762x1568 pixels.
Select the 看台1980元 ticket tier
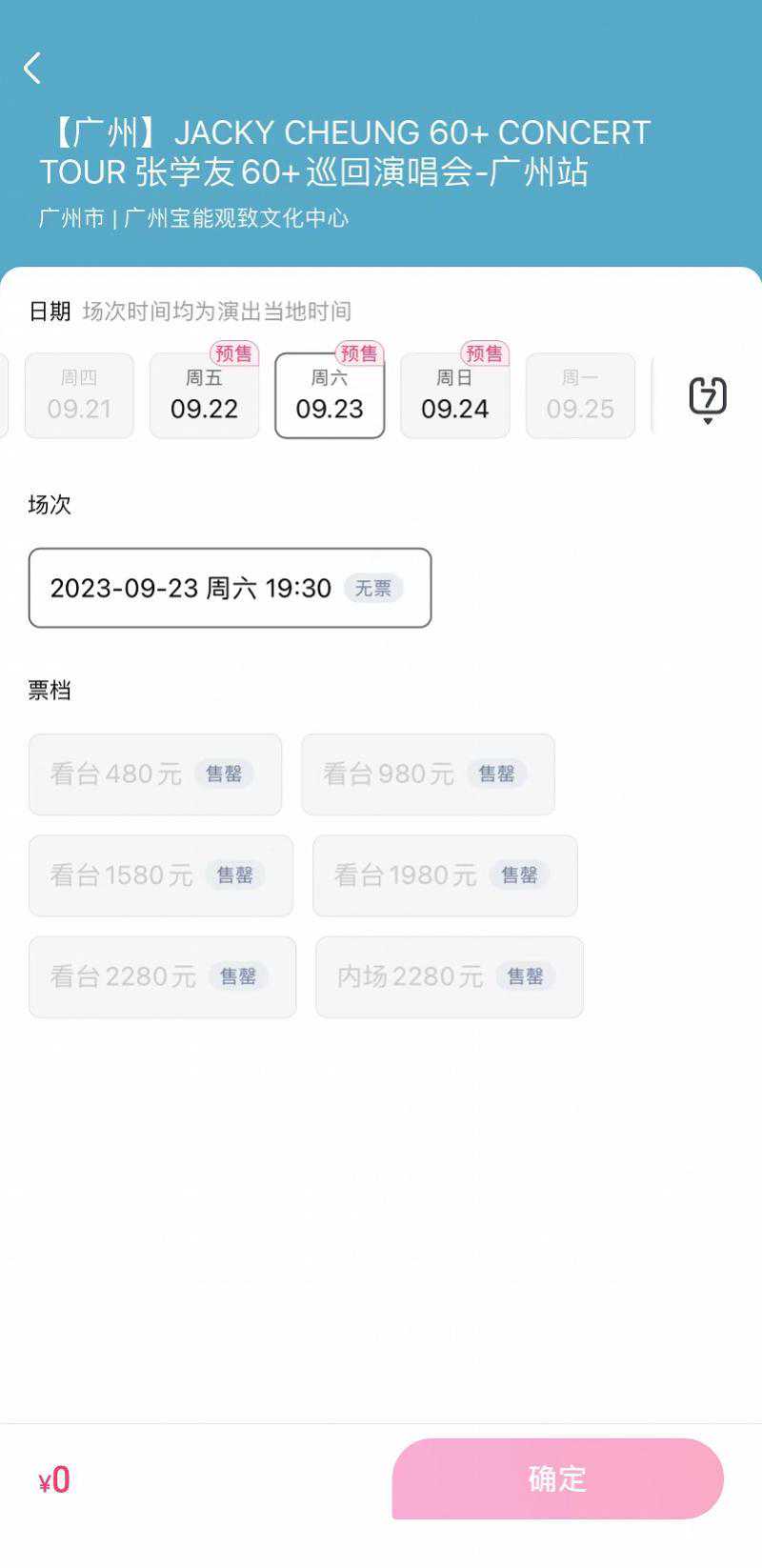(x=445, y=875)
